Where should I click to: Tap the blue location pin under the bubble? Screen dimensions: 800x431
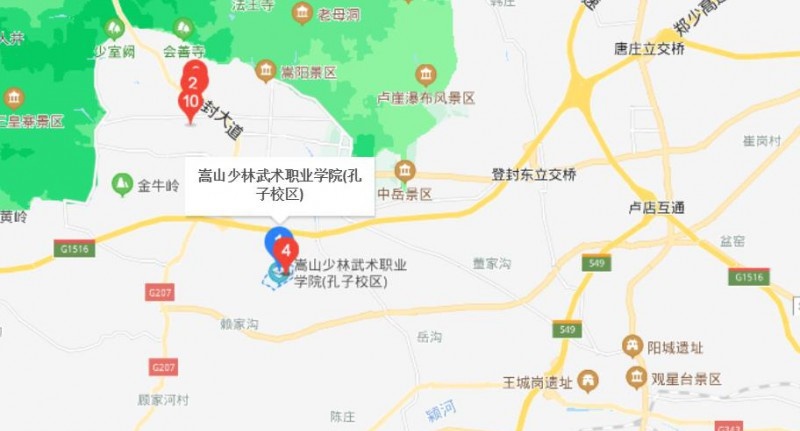(272, 241)
